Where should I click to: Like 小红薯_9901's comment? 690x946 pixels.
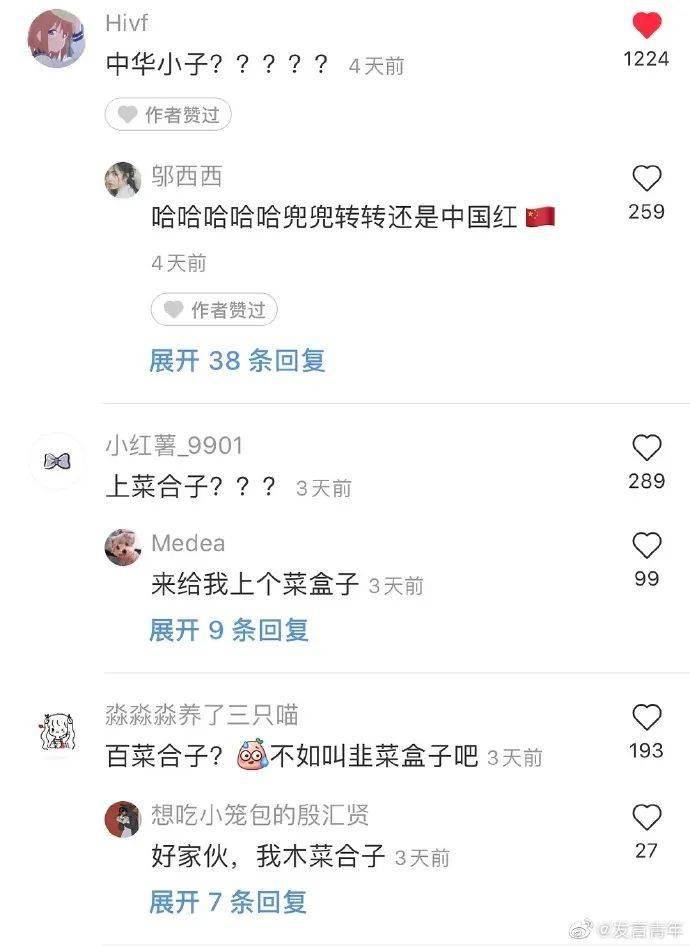647,447
